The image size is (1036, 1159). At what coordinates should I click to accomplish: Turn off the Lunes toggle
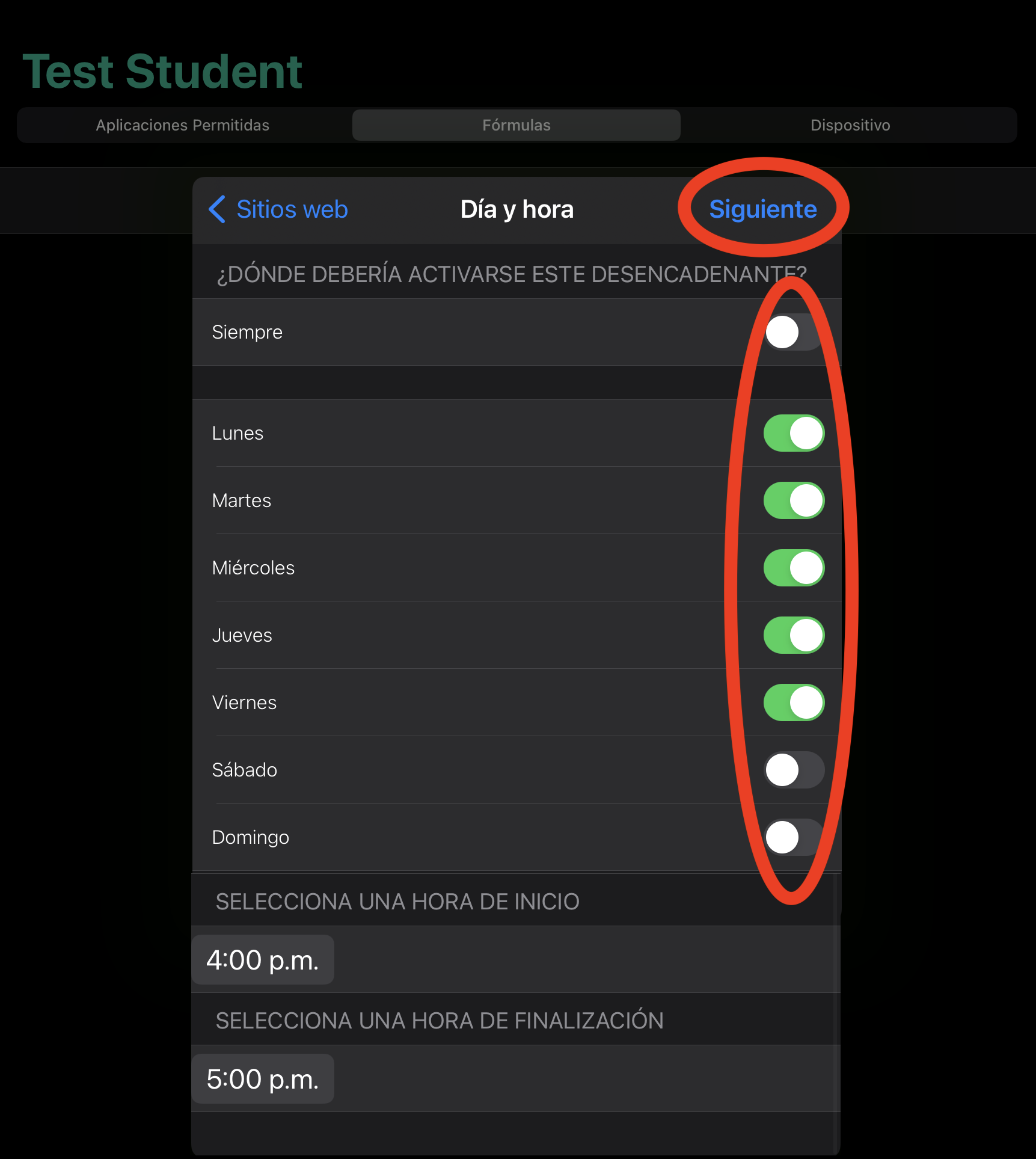(793, 433)
